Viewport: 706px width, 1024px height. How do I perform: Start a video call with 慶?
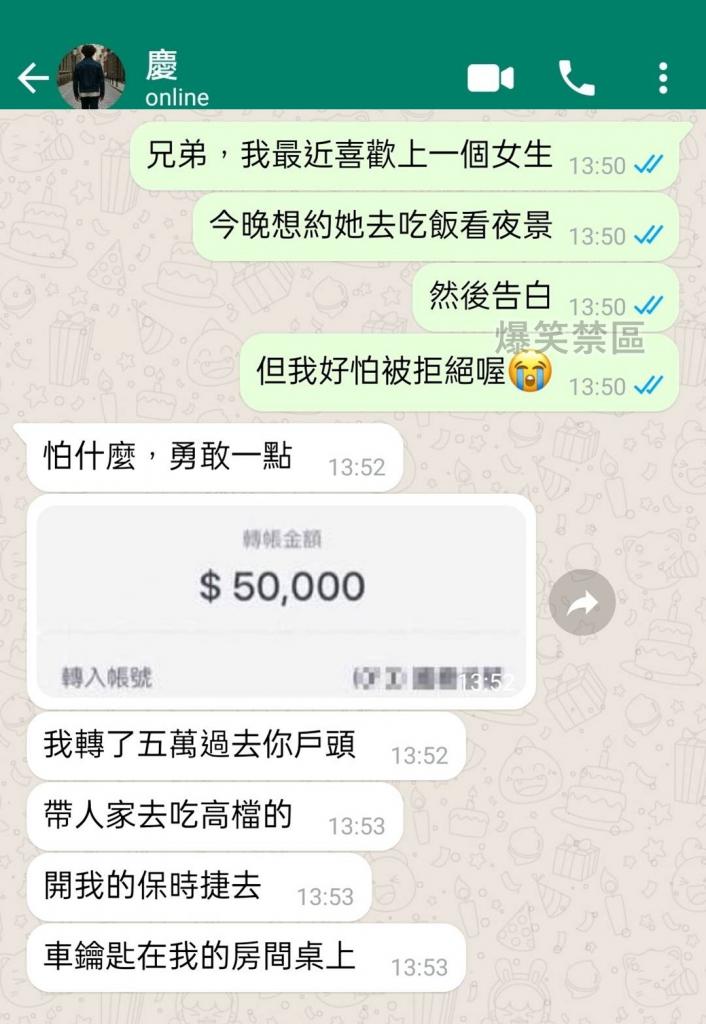[x=490, y=78]
